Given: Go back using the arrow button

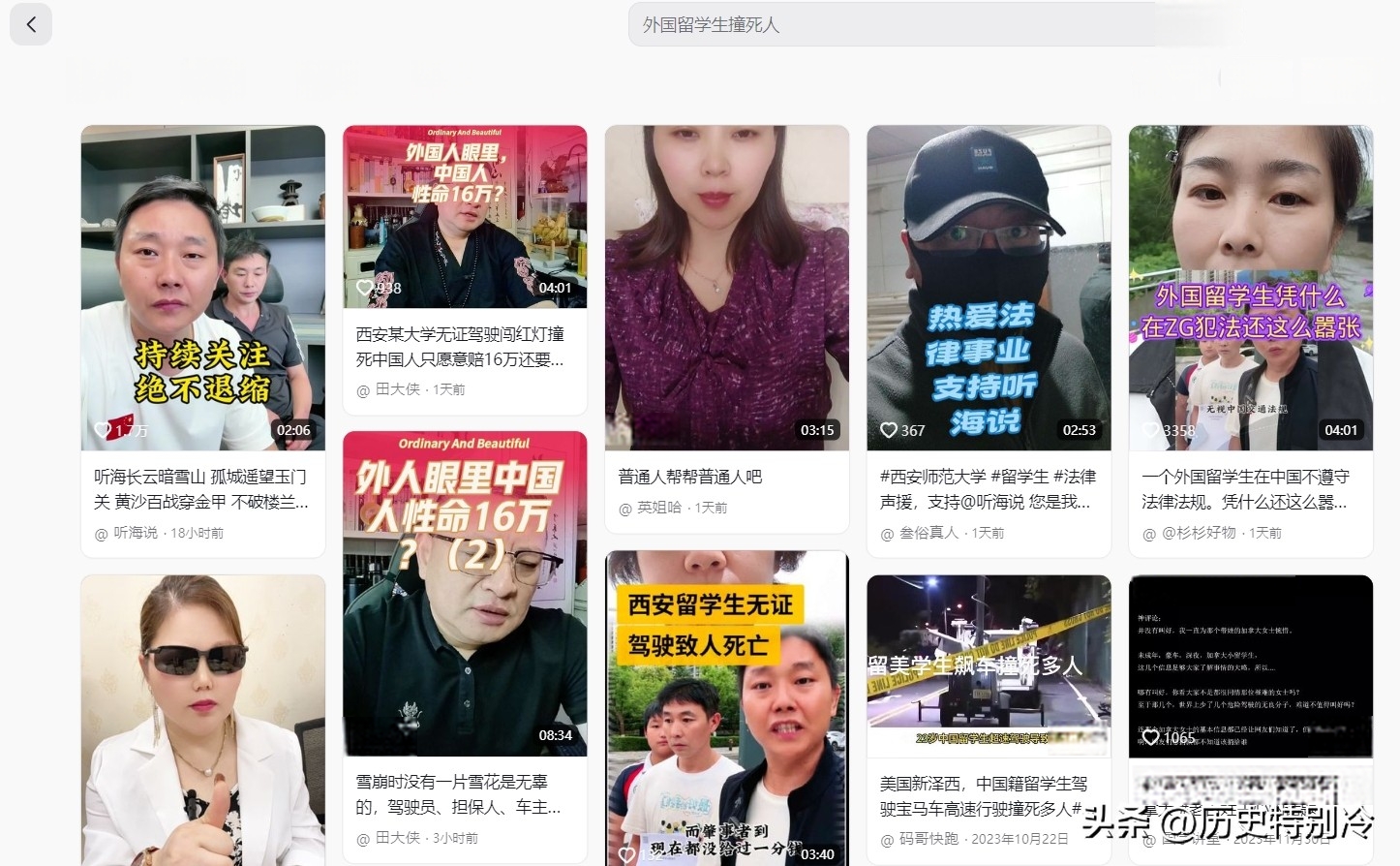Looking at the screenshot, I should [x=31, y=24].
